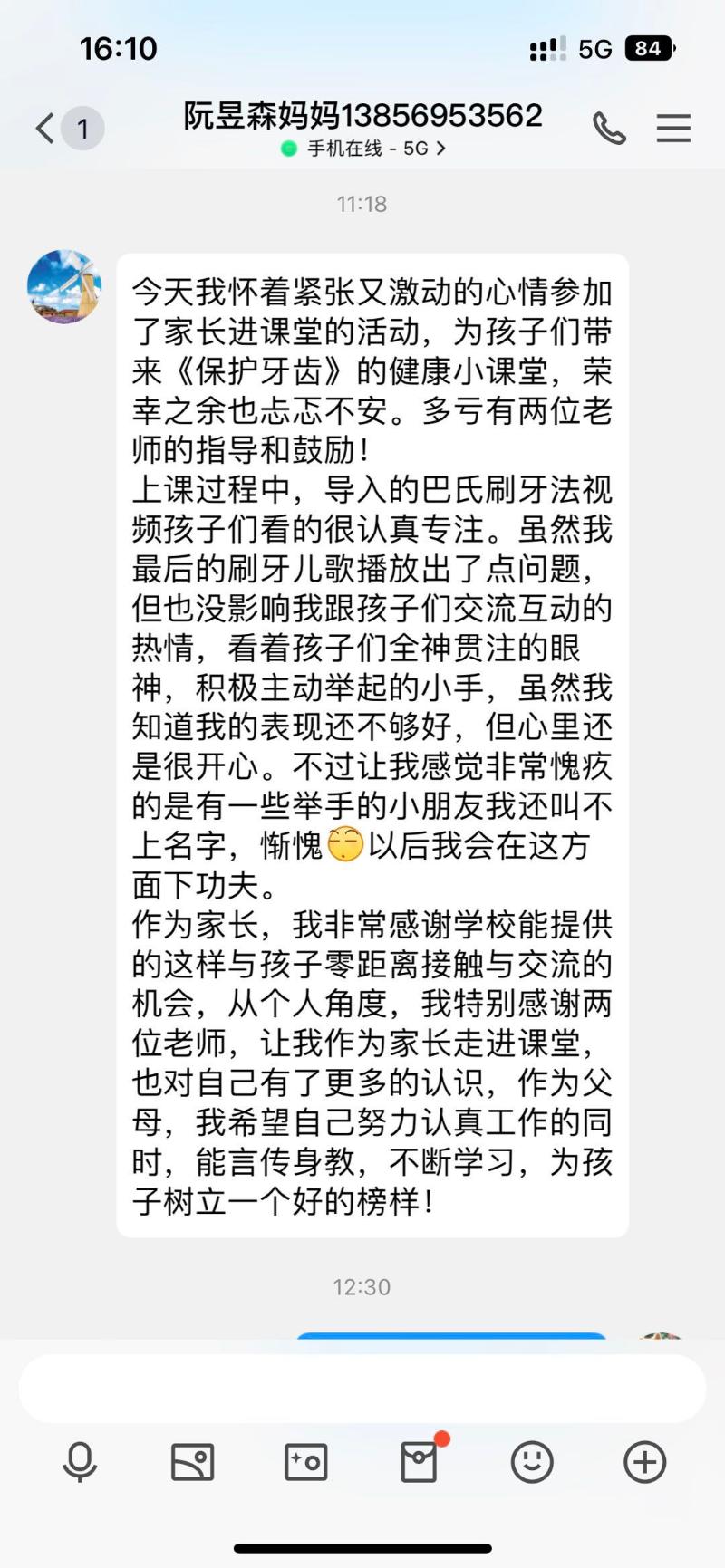Open more options with the plus icon
This screenshot has height=1568, width=725.
point(645,1461)
